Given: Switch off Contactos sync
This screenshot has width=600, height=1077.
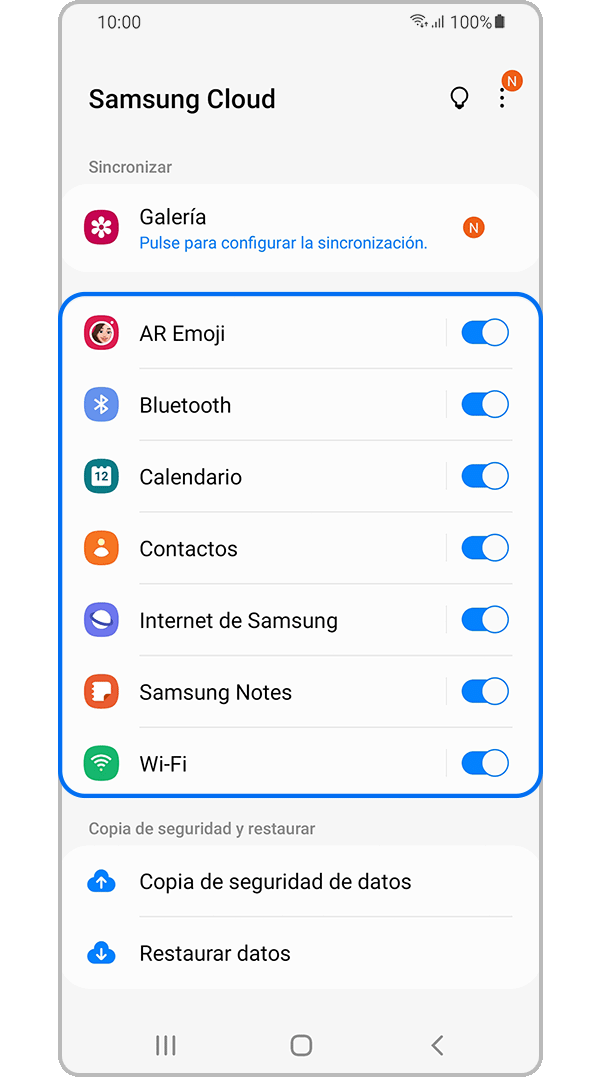Looking at the screenshot, I should (x=485, y=548).
